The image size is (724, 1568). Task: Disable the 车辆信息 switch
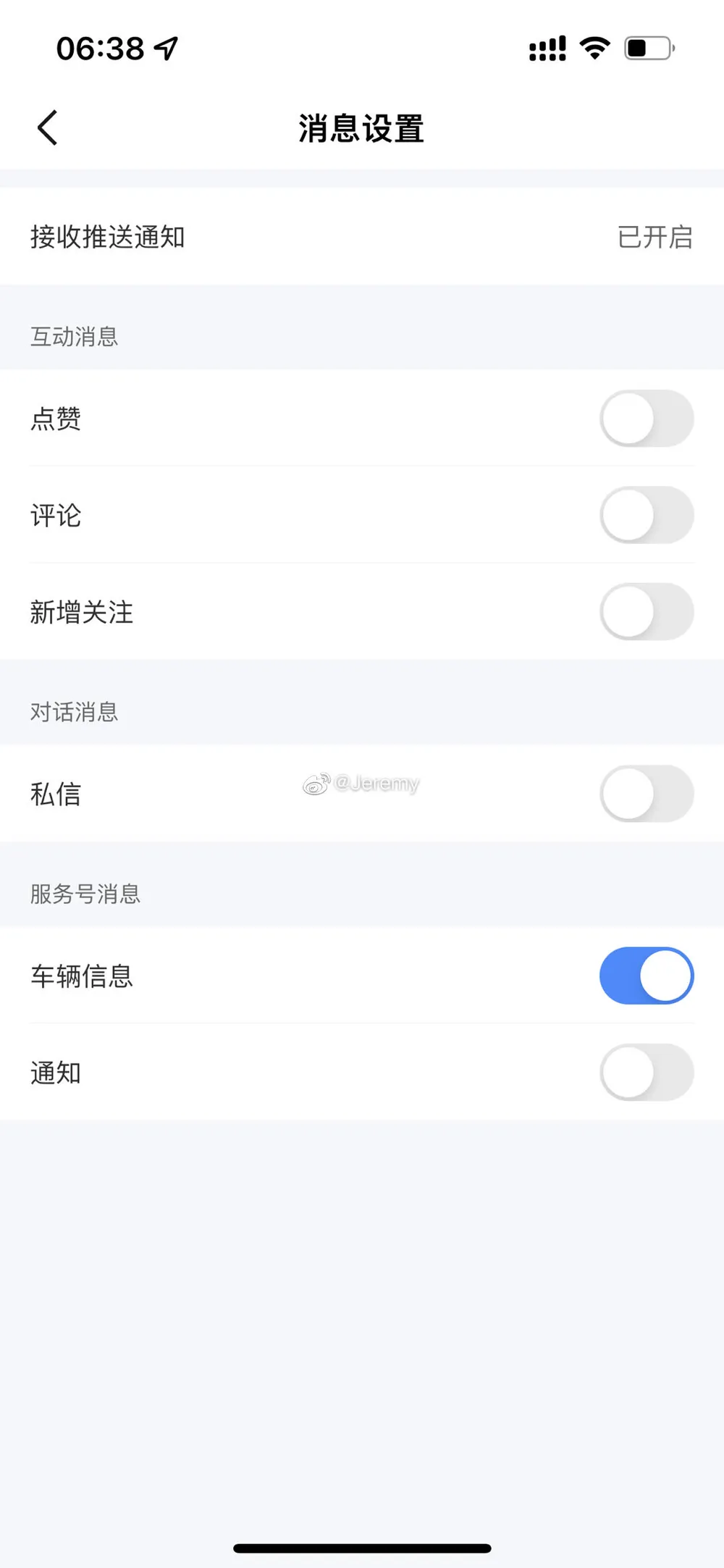[x=647, y=976]
